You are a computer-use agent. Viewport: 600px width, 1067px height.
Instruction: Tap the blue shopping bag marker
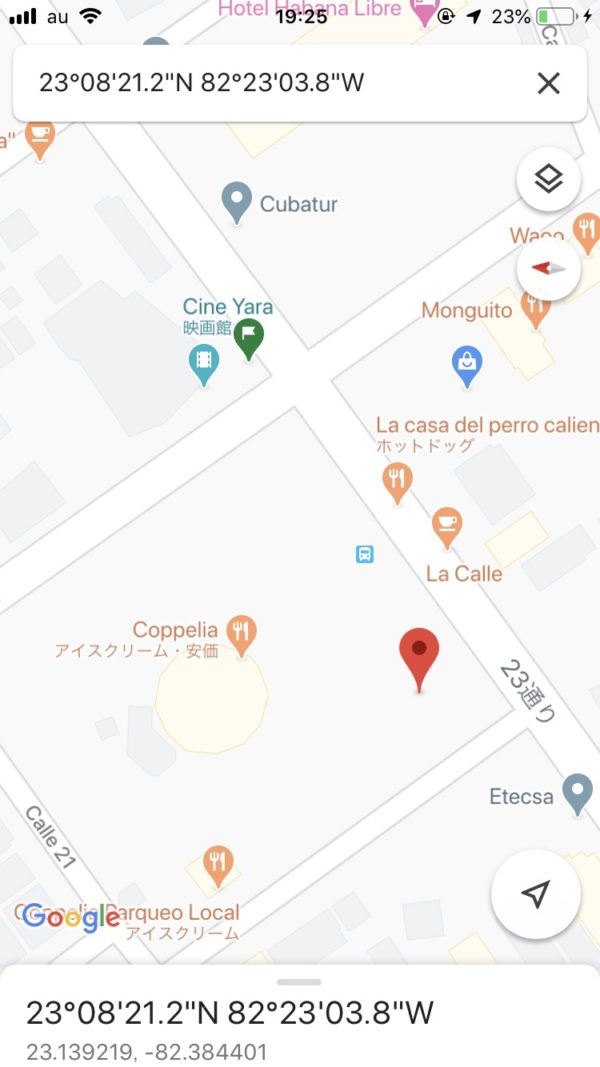click(467, 366)
